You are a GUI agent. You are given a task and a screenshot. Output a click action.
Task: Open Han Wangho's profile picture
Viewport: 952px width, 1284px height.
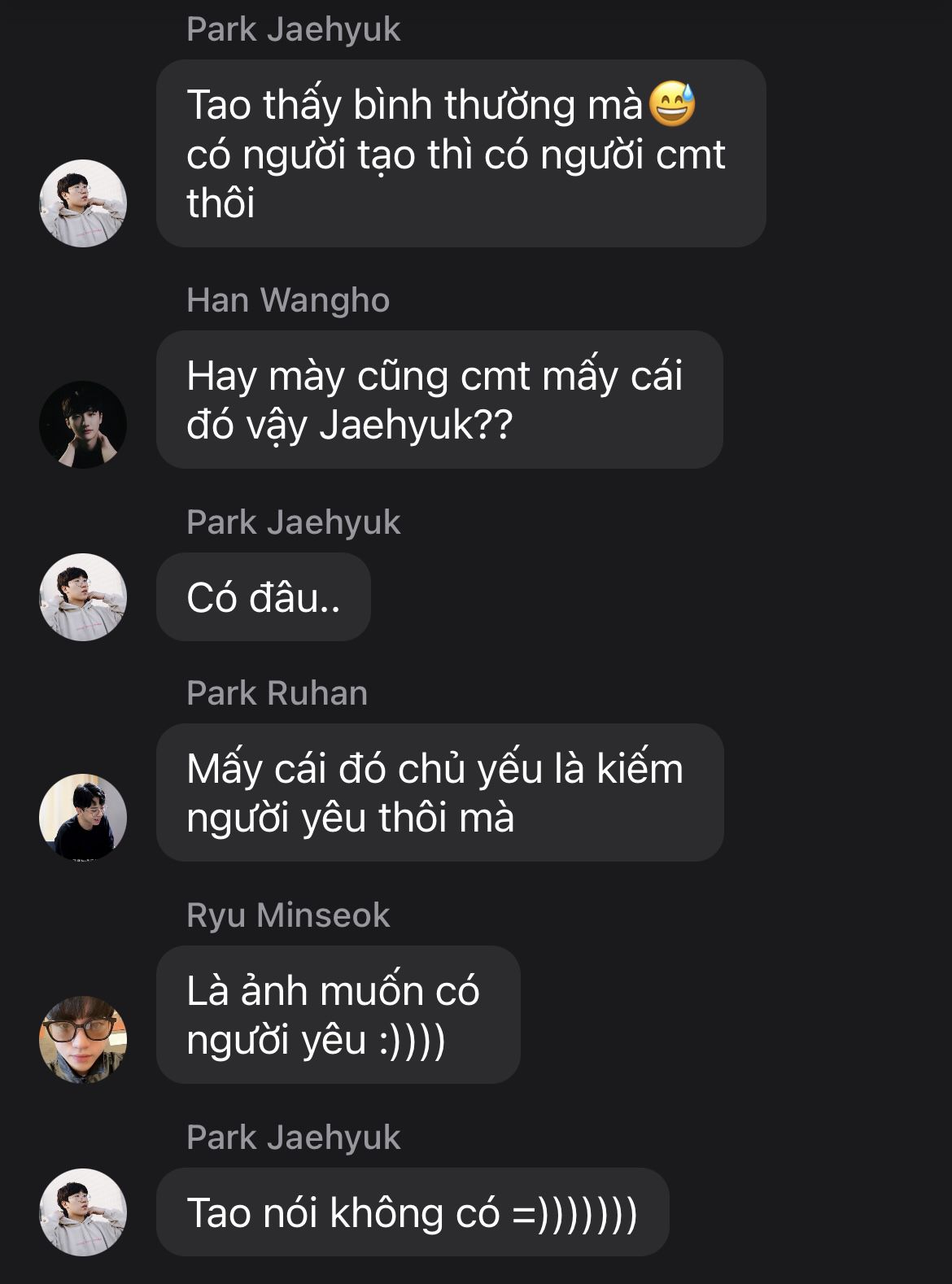click(83, 425)
